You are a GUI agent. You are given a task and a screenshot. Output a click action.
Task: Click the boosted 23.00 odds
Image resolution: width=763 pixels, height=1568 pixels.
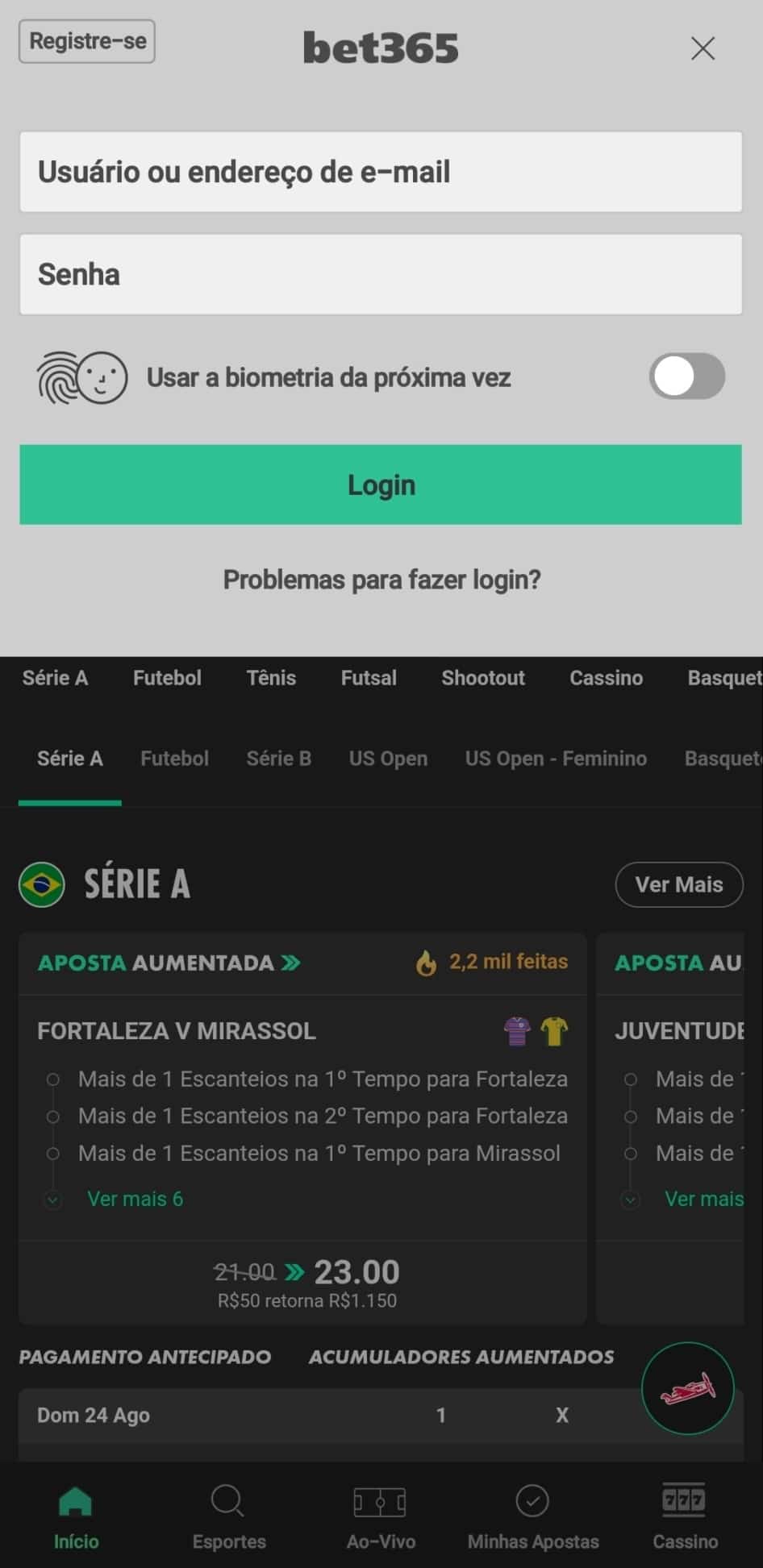[357, 1271]
